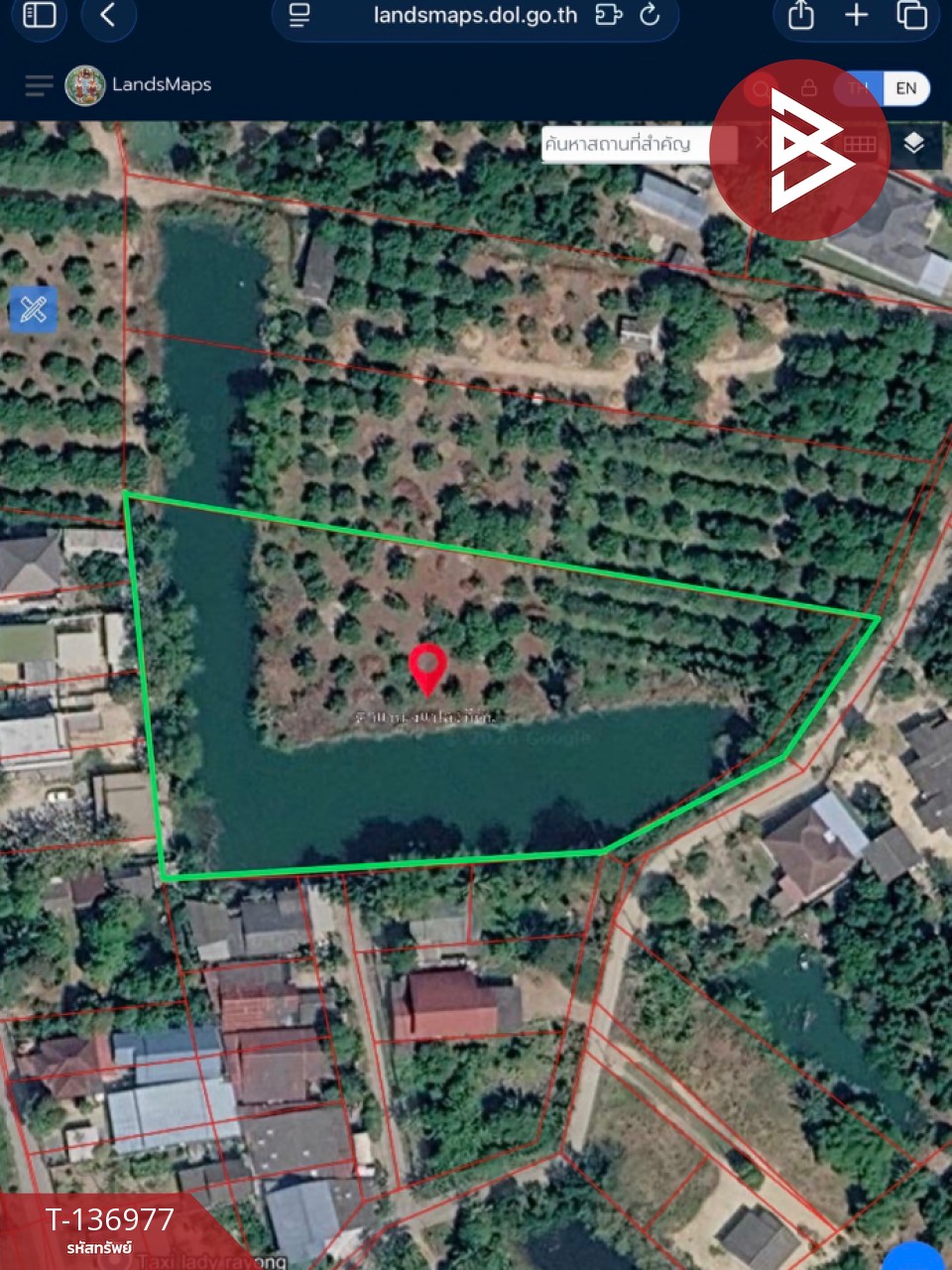This screenshot has width=952, height=1270.
Task: Open the grid/coordinates tool beside layers icon
Action: coord(859,144)
